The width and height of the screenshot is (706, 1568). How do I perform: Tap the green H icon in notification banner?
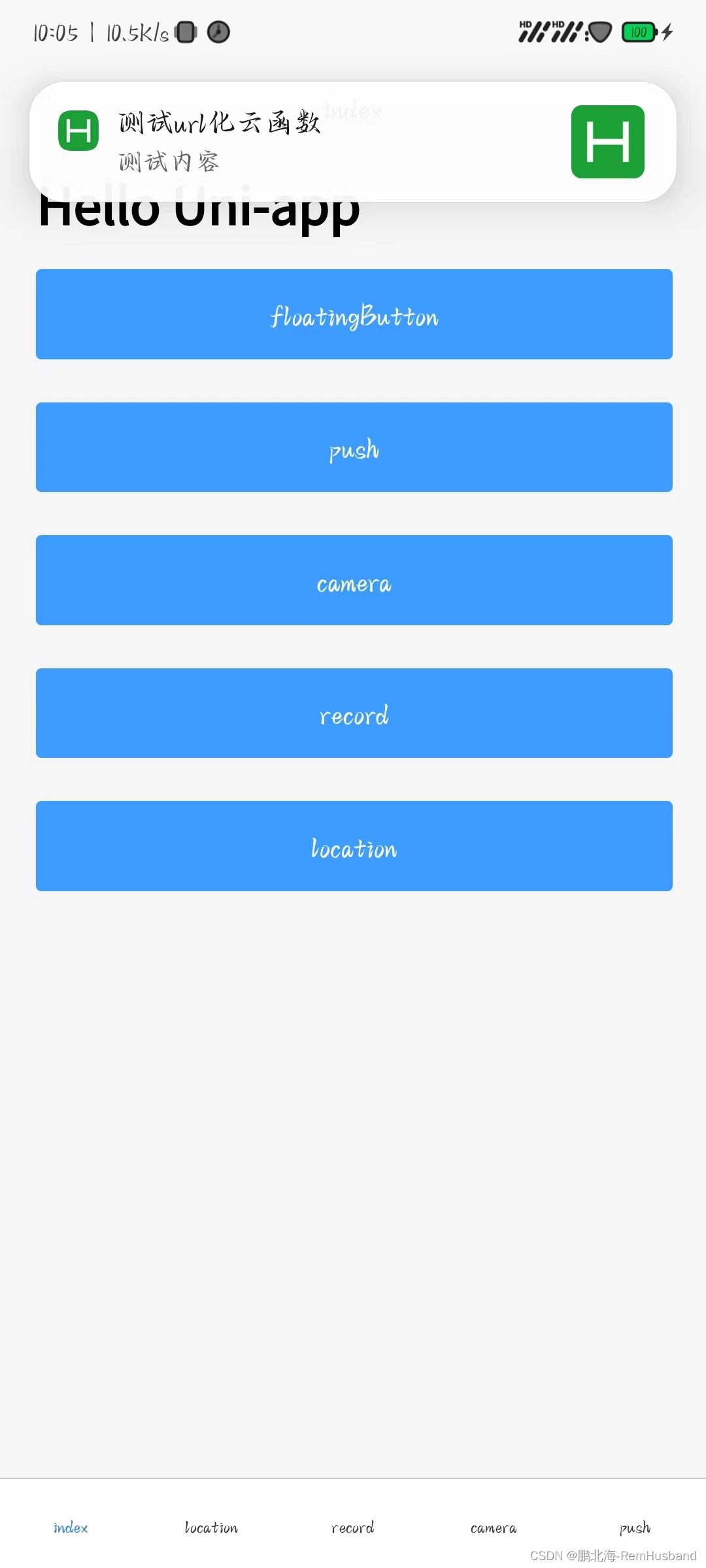tap(78, 130)
